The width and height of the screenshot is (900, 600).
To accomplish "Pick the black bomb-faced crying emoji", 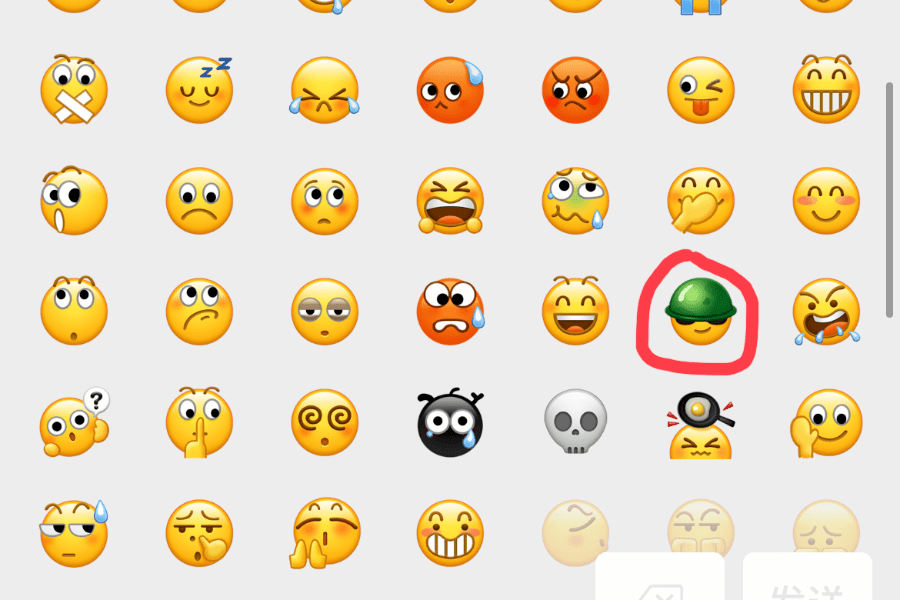I will coord(450,421).
